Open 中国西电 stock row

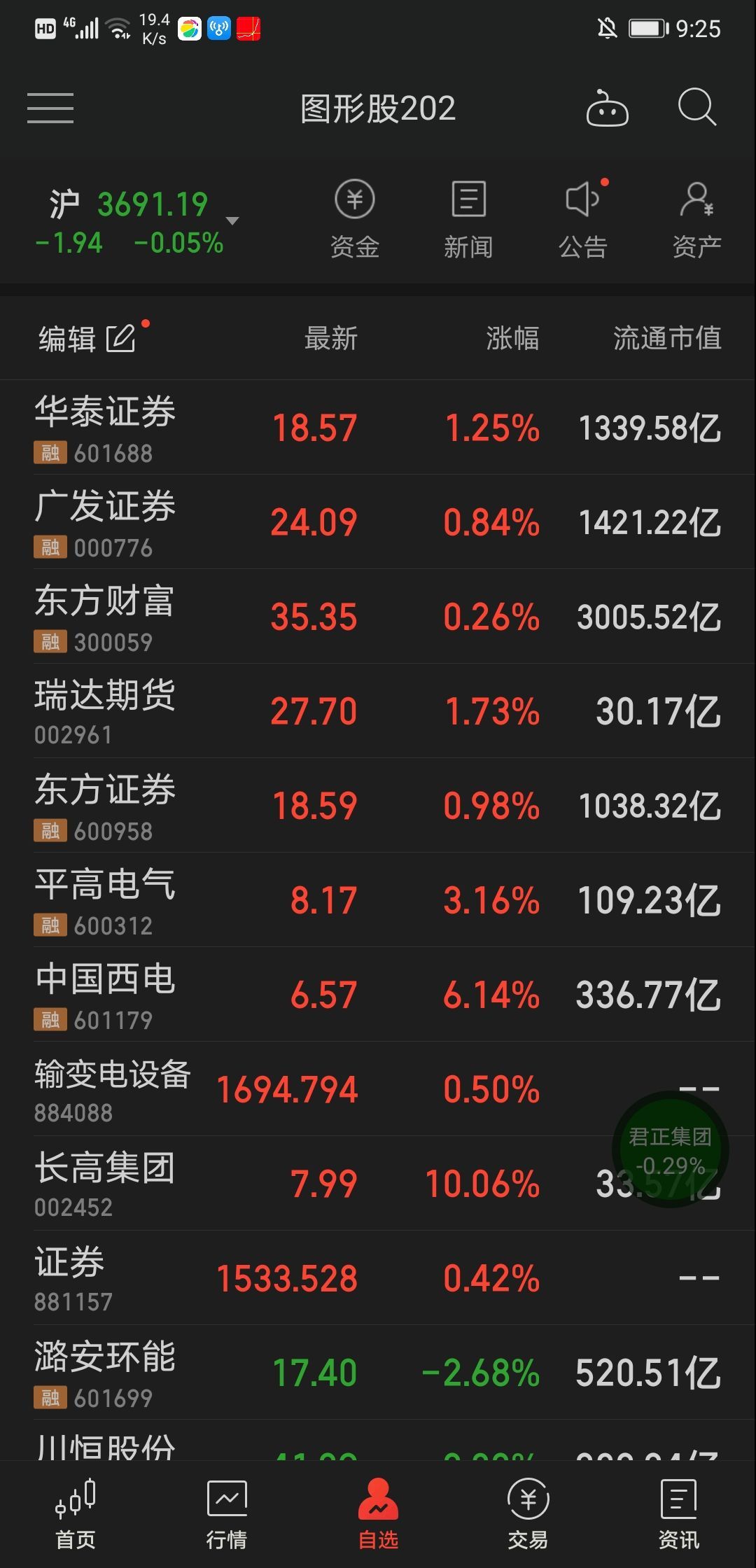point(378,995)
